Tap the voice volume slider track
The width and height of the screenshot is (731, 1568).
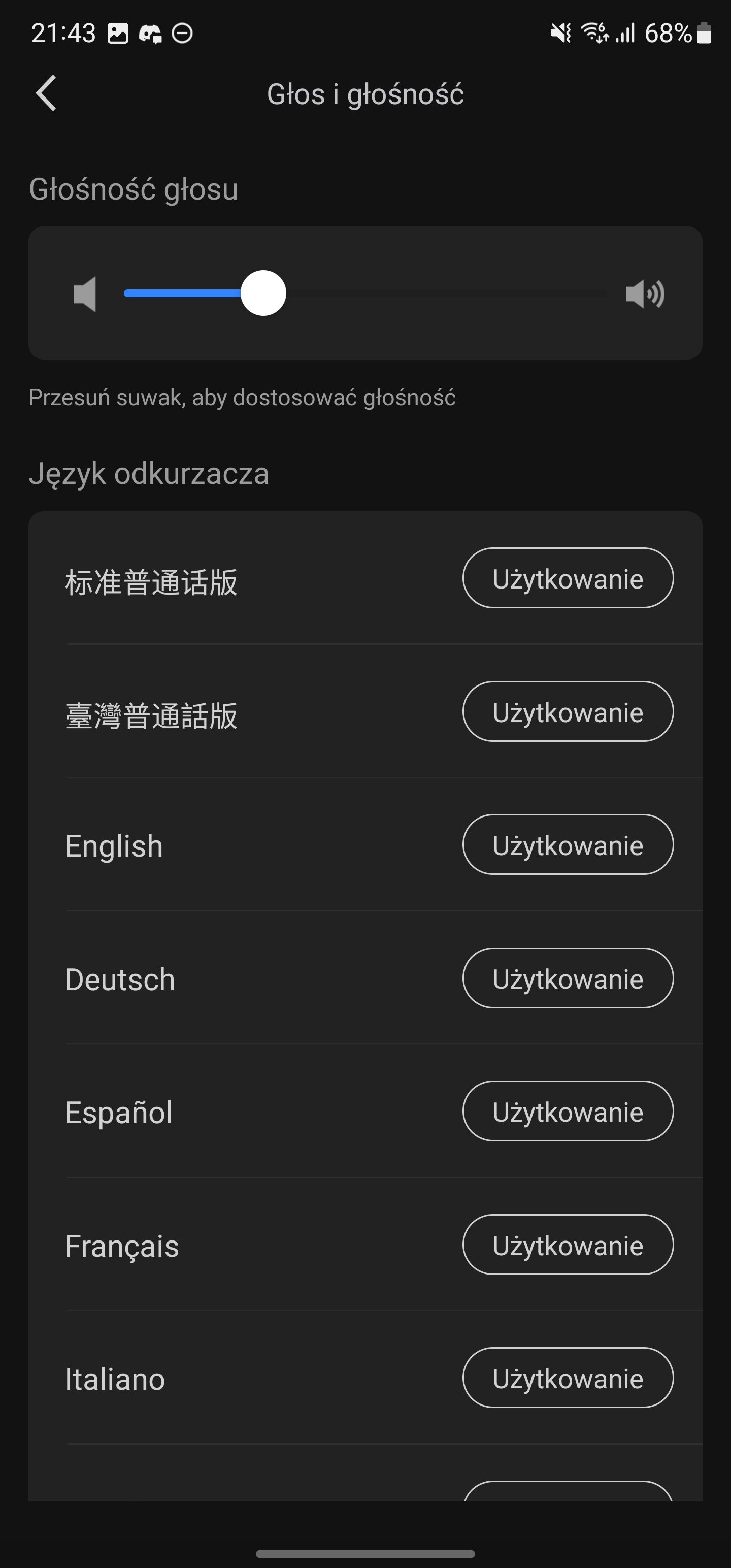pos(365,293)
